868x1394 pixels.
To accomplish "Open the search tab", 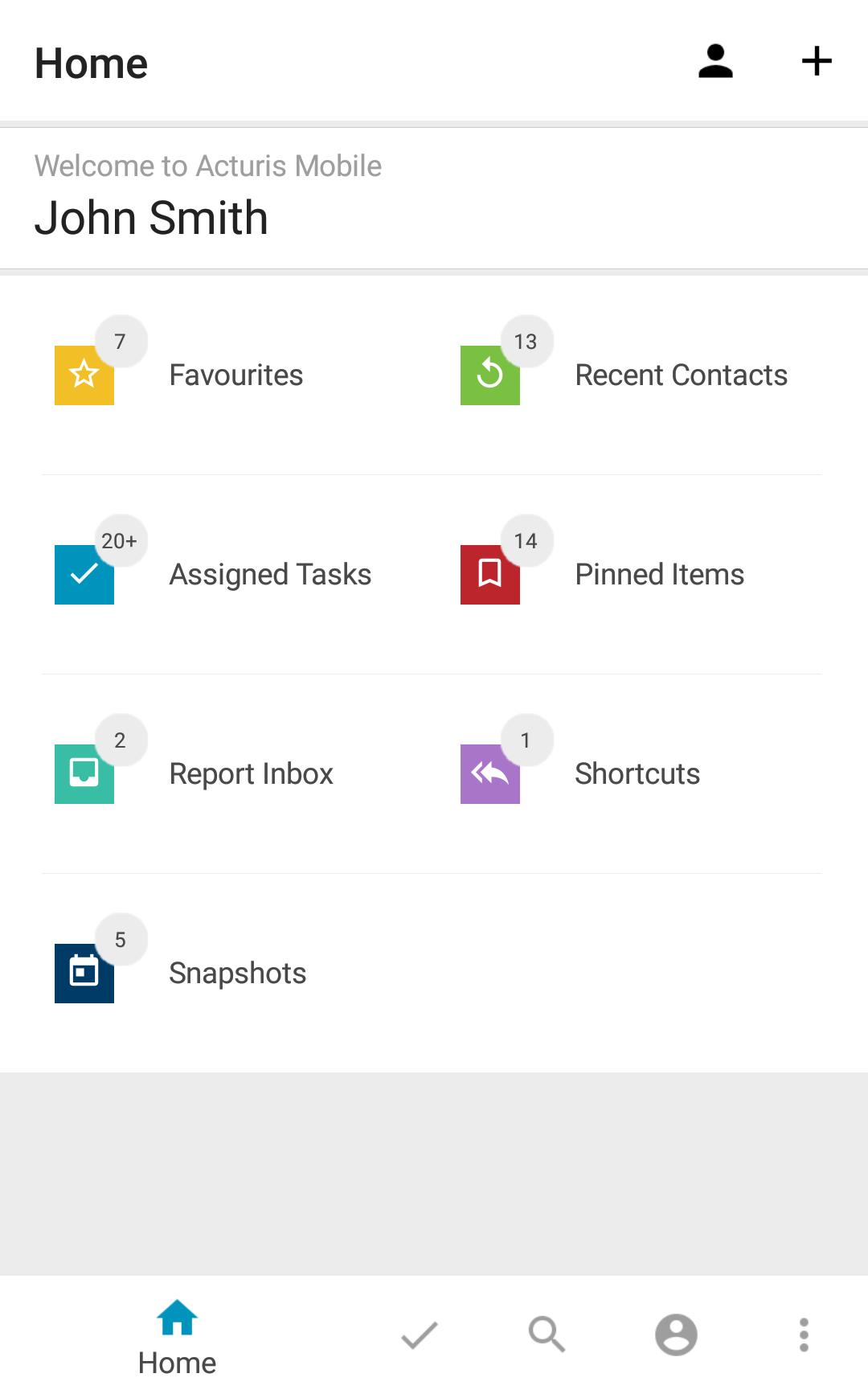I will pyautogui.click(x=547, y=1335).
